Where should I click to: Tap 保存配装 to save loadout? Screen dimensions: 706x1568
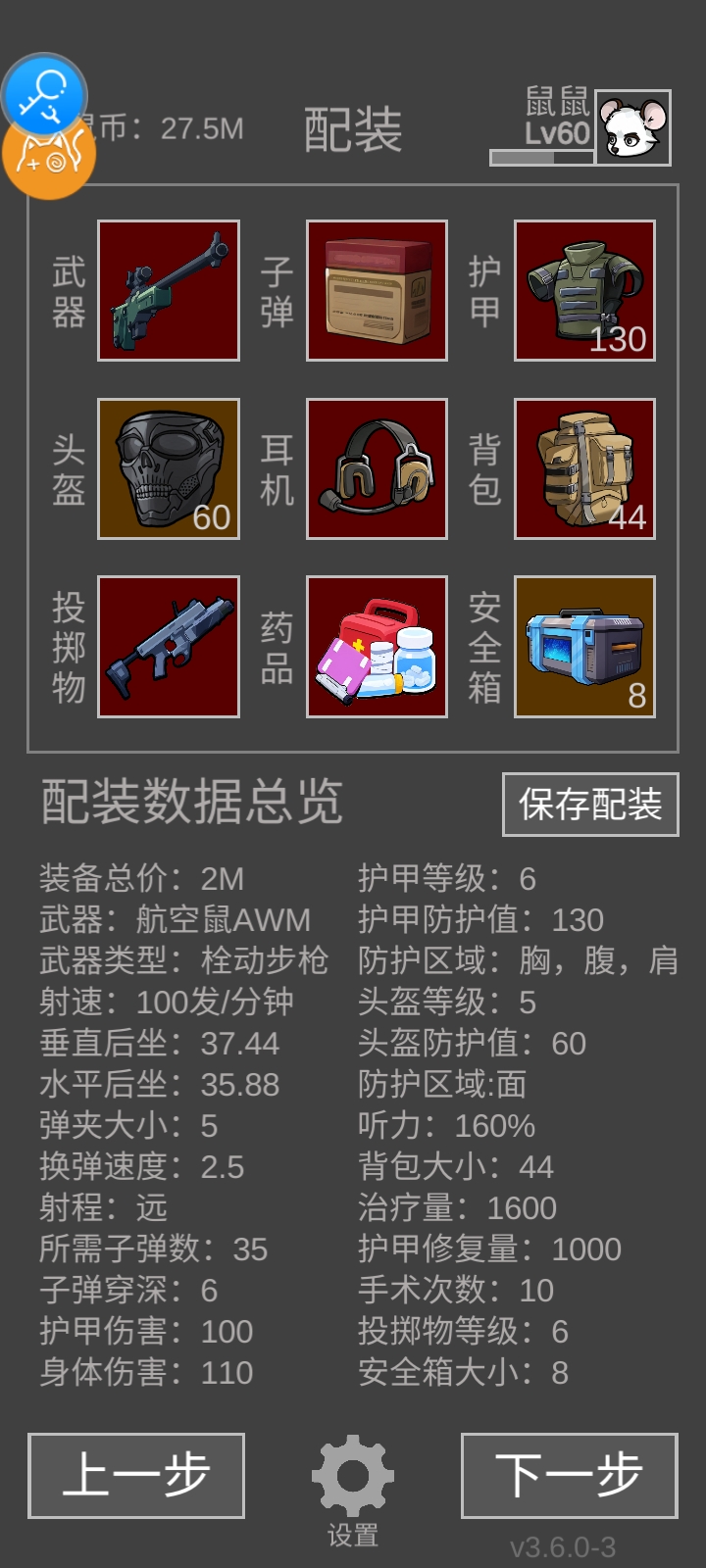(x=590, y=805)
